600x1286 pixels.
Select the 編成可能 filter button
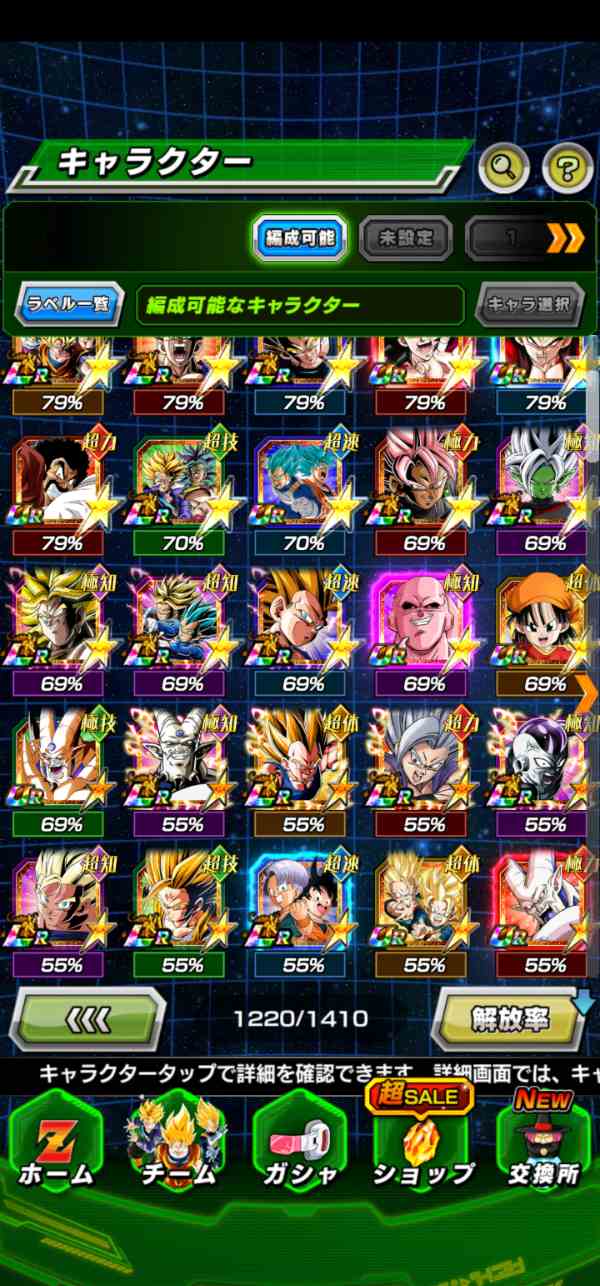pyautogui.click(x=299, y=239)
